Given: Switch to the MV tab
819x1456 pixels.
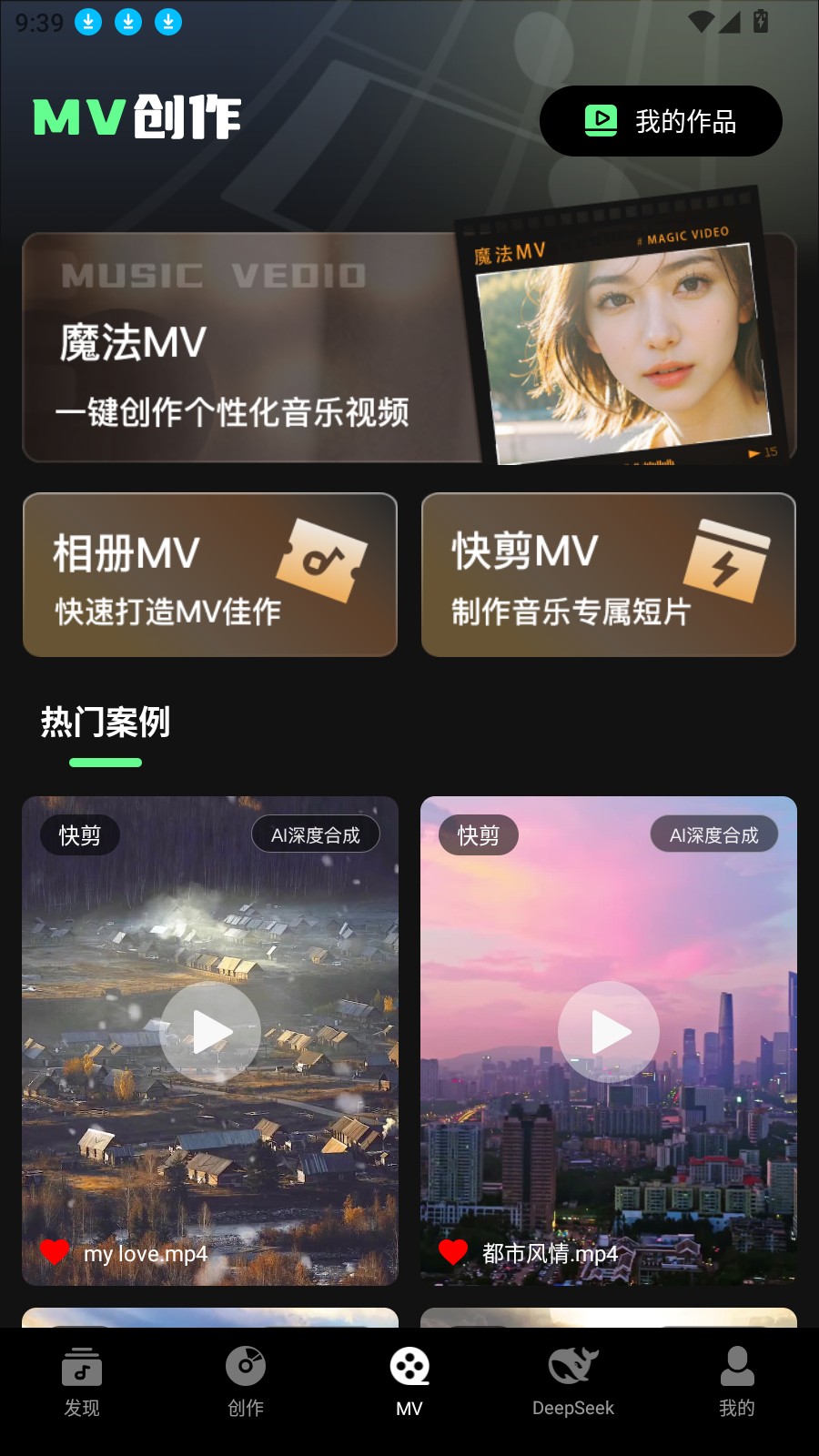Looking at the screenshot, I should pos(409,1383).
